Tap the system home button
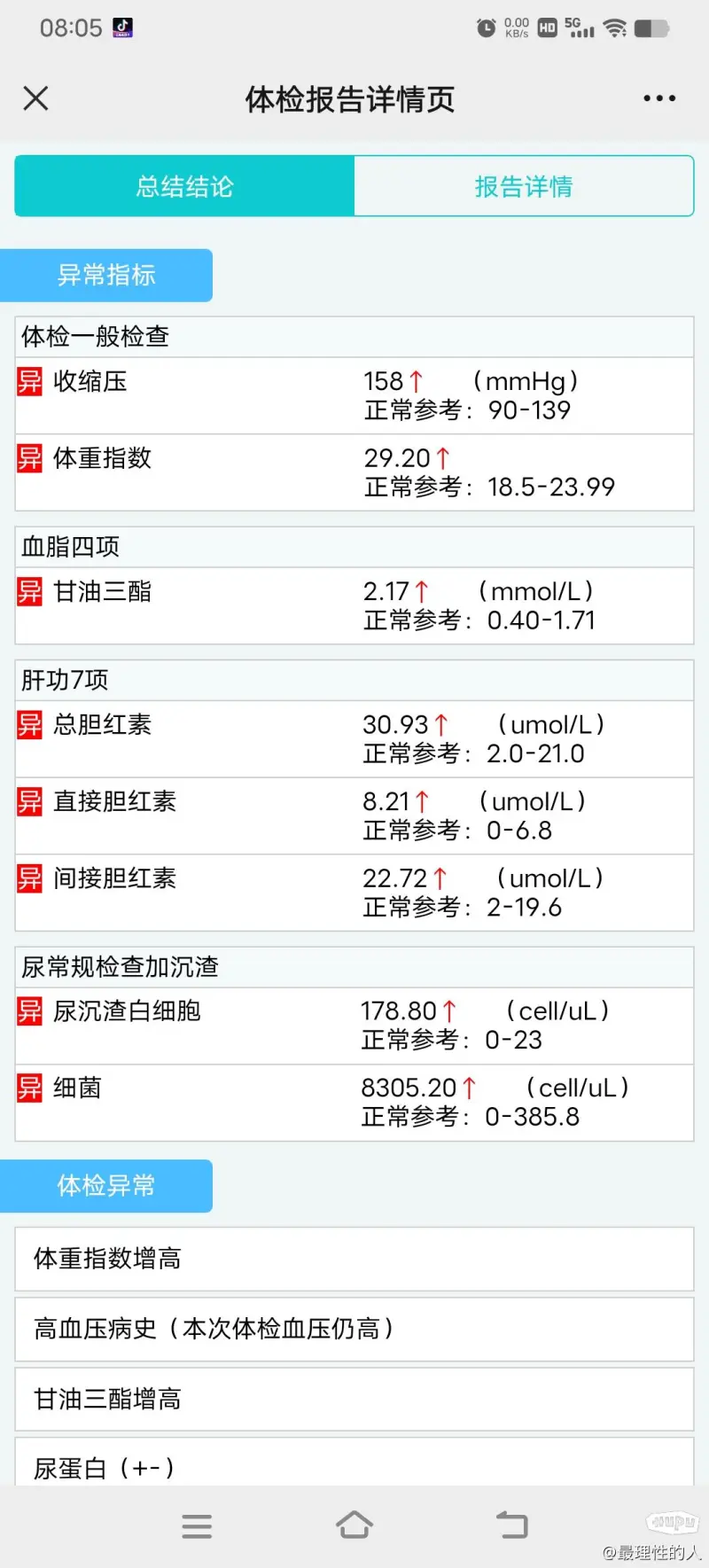709x1568 pixels. coord(354,1525)
